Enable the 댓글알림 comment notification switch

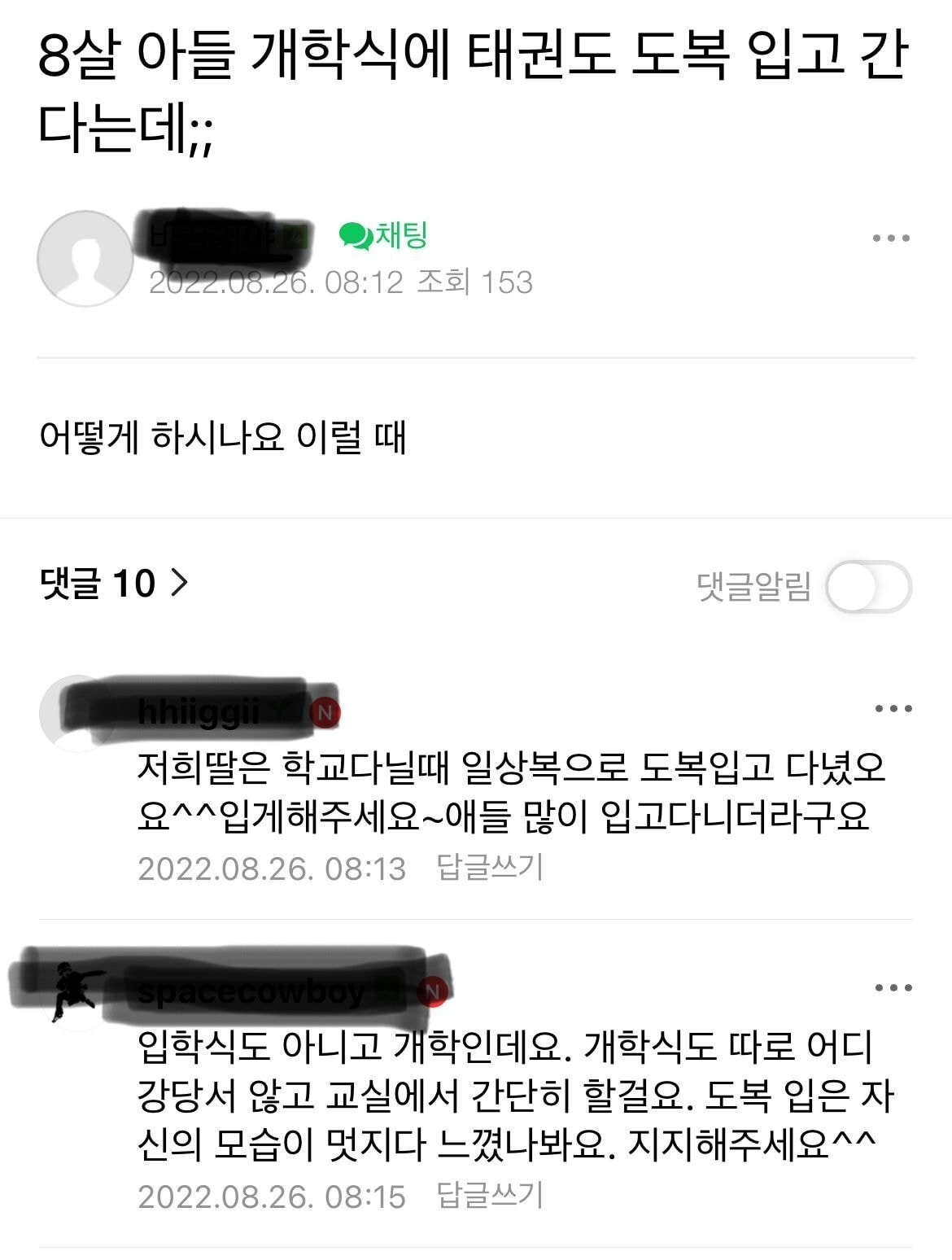[868, 587]
